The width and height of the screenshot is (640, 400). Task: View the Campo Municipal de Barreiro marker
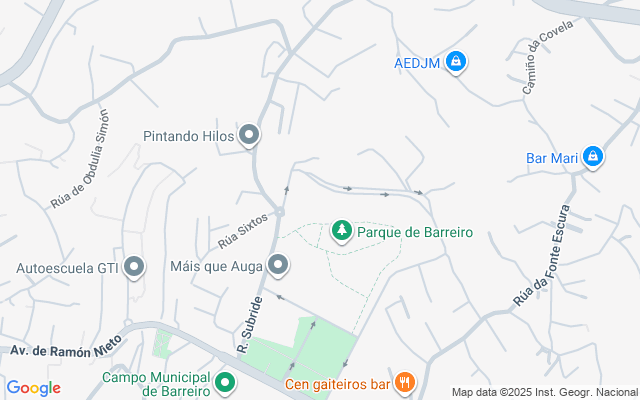[x=226, y=382]
